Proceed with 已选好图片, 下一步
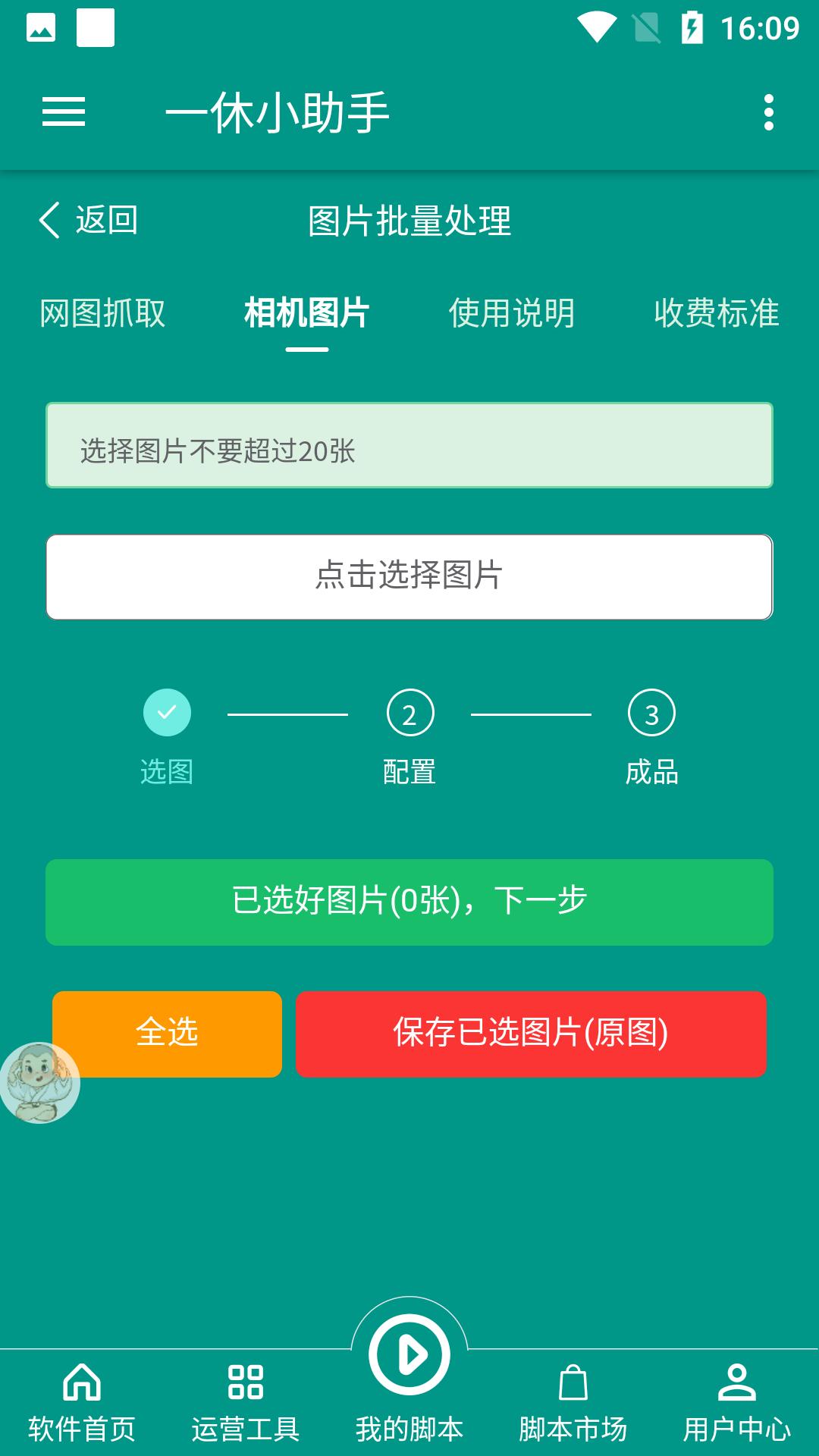819x1456 pixels. pos(409,902)
